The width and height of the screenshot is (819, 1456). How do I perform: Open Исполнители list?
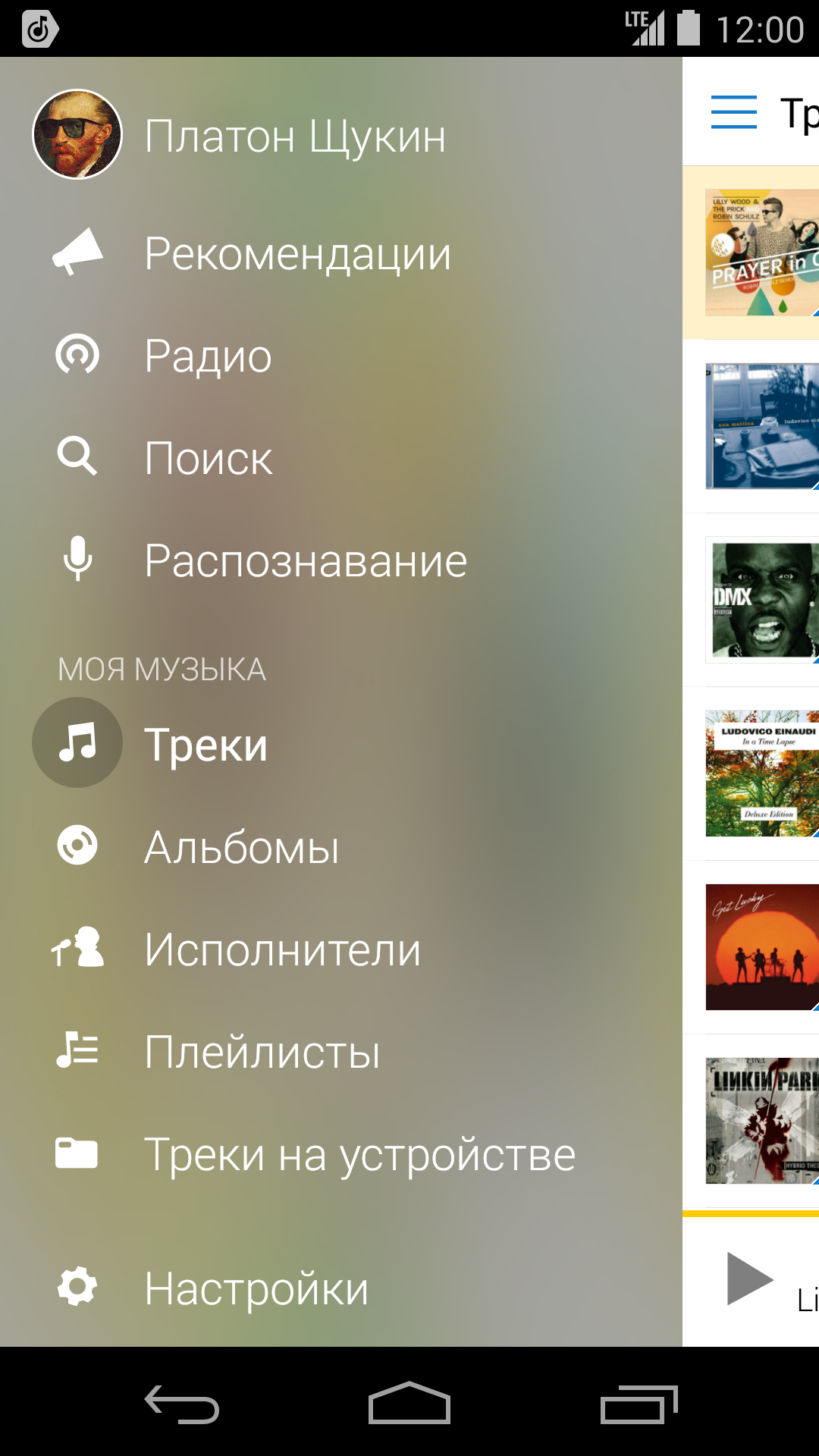pyautogui.click(x=282, y=949)
